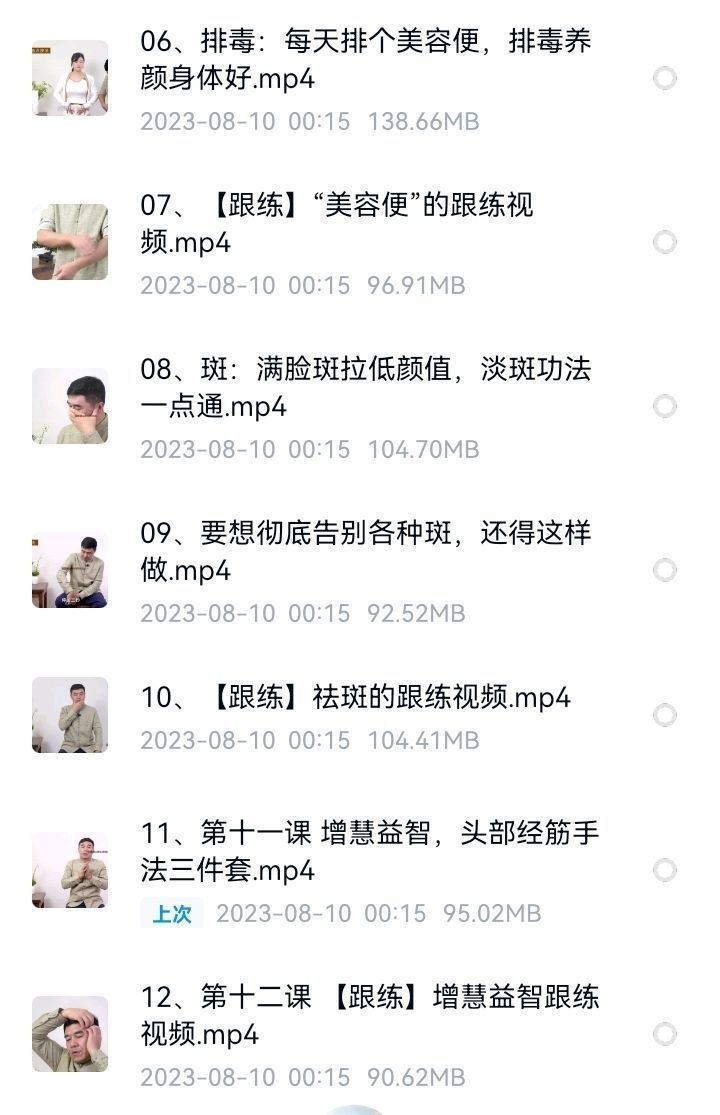
Task: Select file 11 第十一课 via its circle
Action: point(665,870)
